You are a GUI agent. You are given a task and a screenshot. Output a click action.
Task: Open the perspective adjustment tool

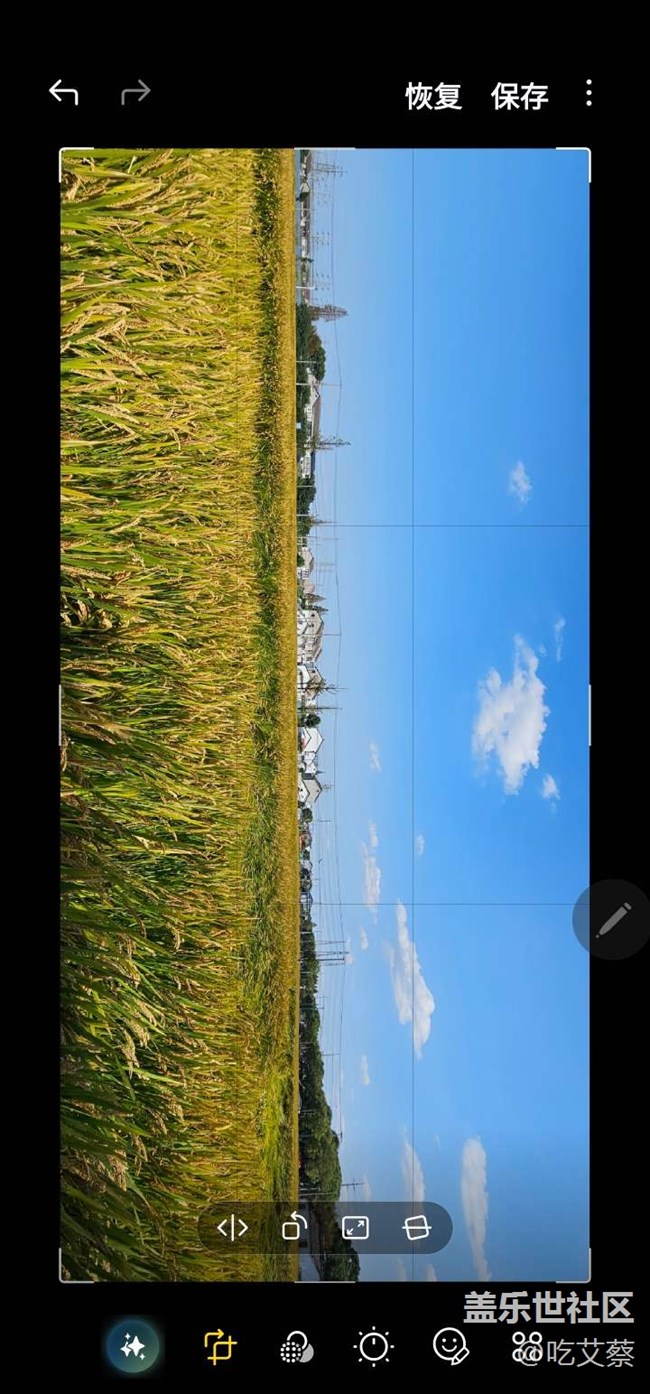tap(416, 1228)
